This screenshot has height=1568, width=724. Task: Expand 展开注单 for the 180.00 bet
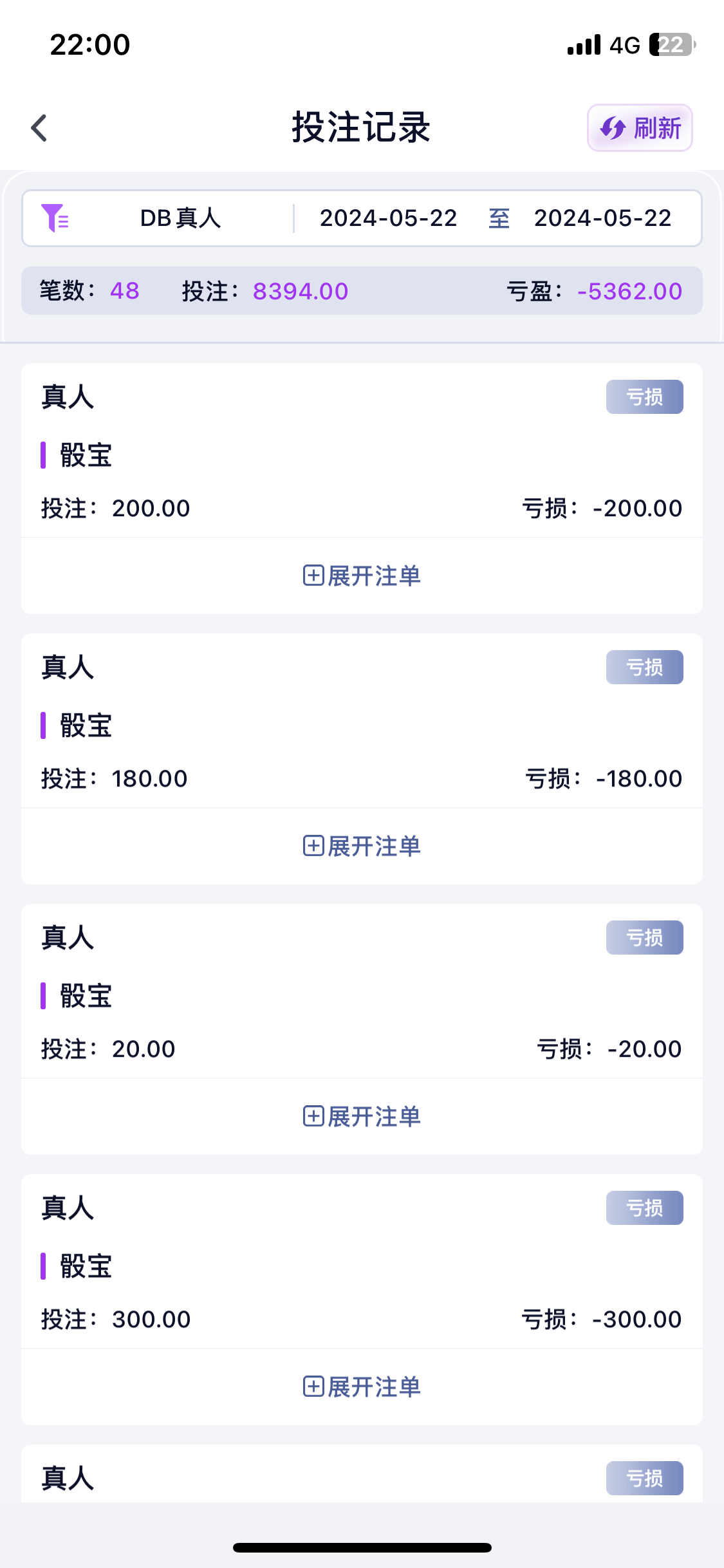tap(362, 846)
